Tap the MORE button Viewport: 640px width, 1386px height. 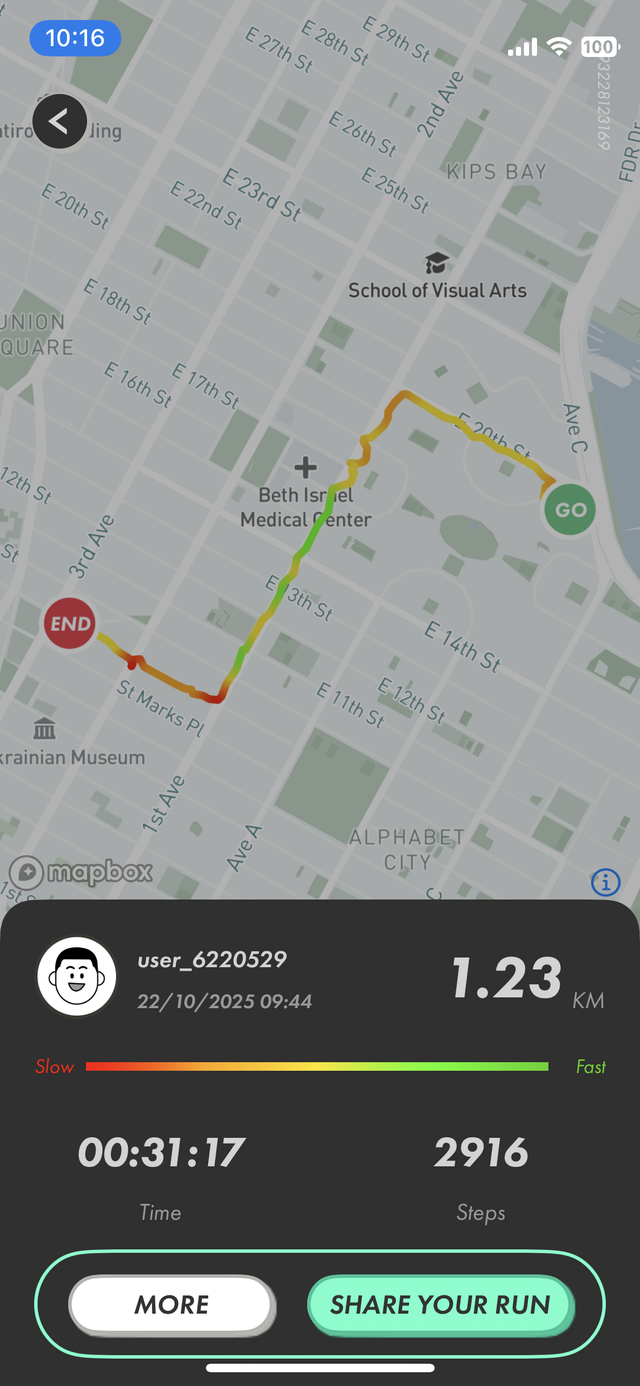[x=172, y=1305]
